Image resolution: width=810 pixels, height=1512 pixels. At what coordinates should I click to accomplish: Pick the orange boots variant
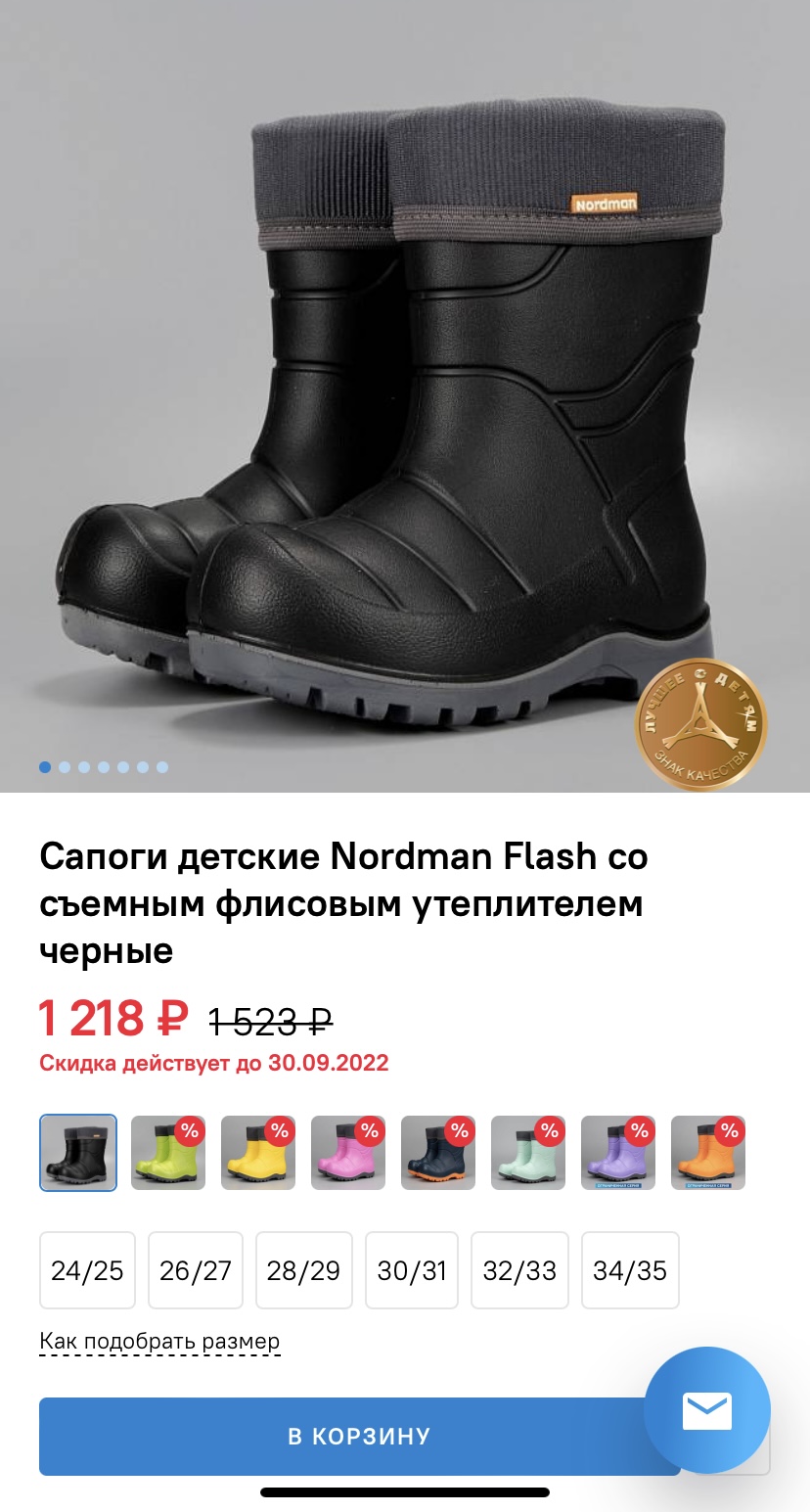pyautogui.click(x=708, y=1153)
